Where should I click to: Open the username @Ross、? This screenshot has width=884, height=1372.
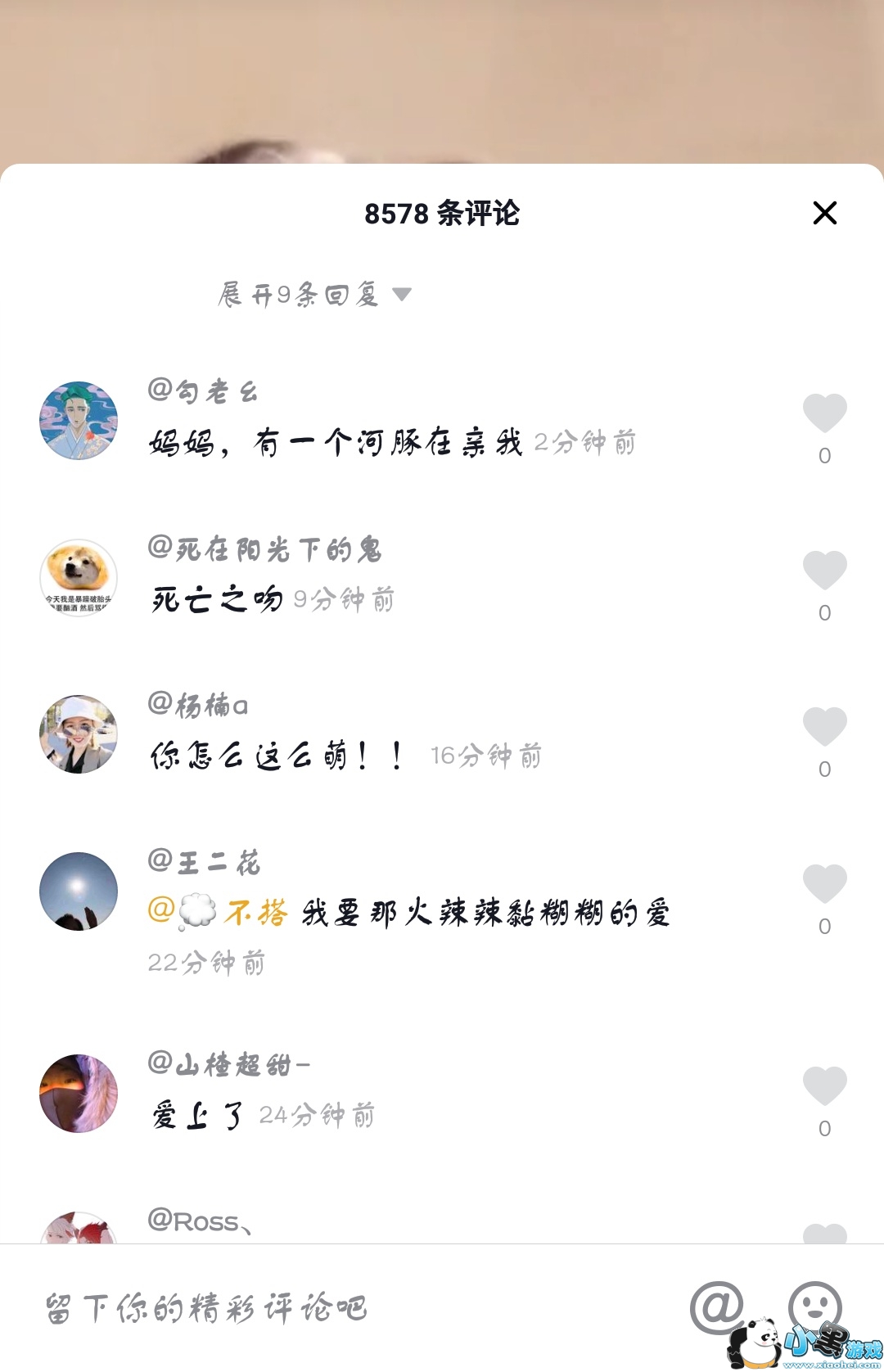pyautogui.click(x=201, y=1221)
